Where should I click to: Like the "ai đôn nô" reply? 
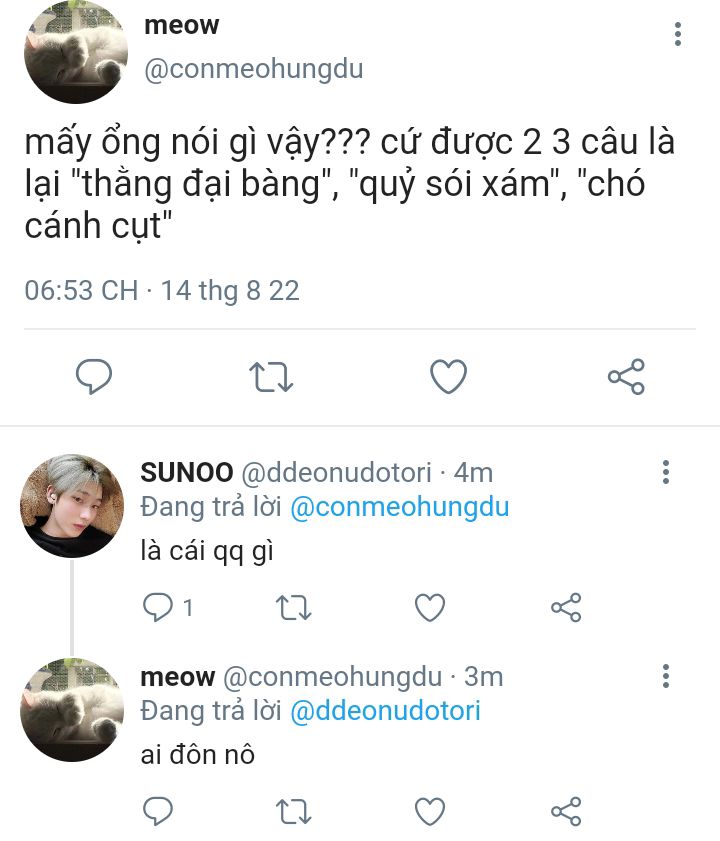coord(430,810)
